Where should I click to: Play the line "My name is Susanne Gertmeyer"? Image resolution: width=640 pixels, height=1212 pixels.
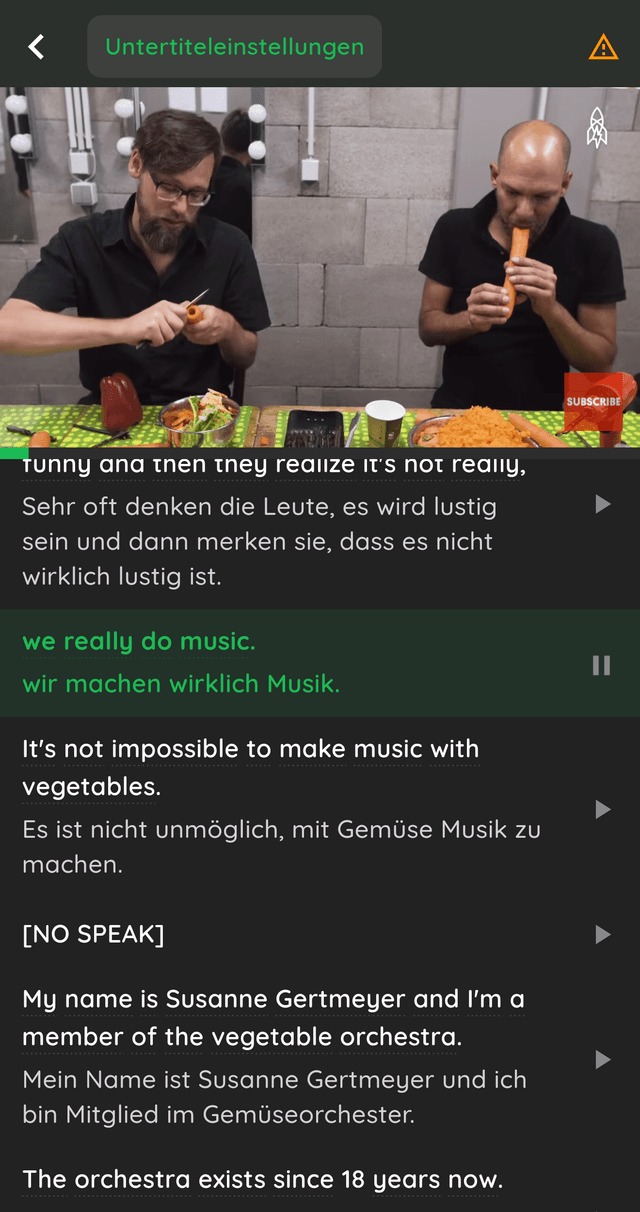coord(602,1059)
